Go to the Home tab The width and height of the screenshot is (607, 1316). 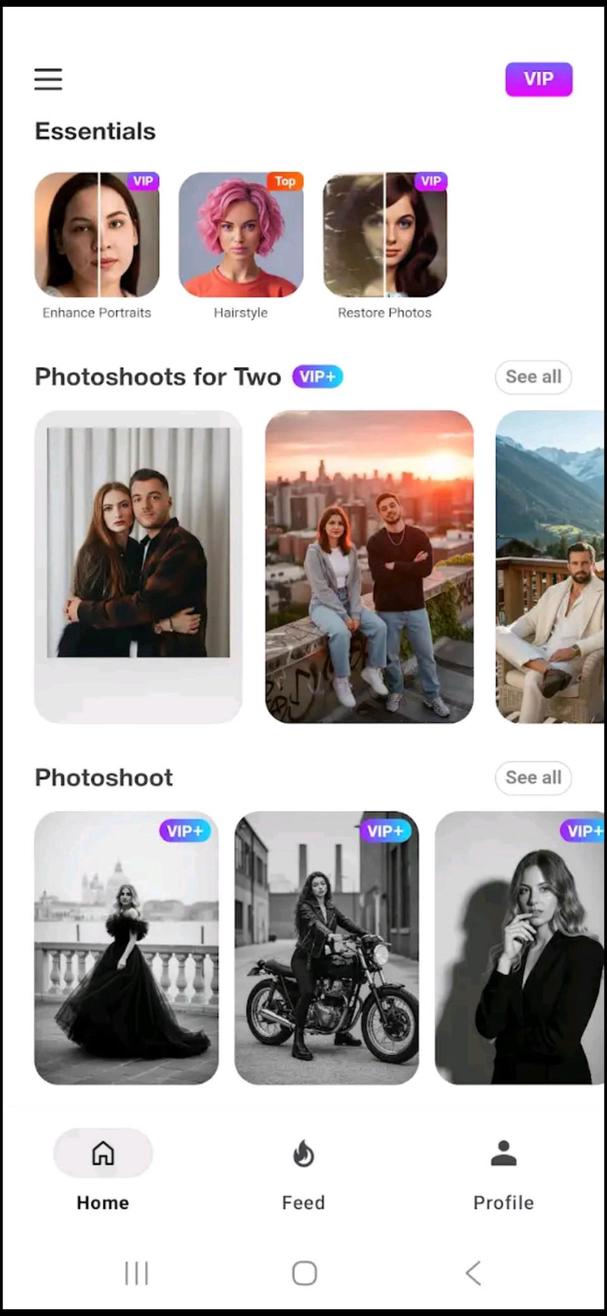click(103, 1170)
